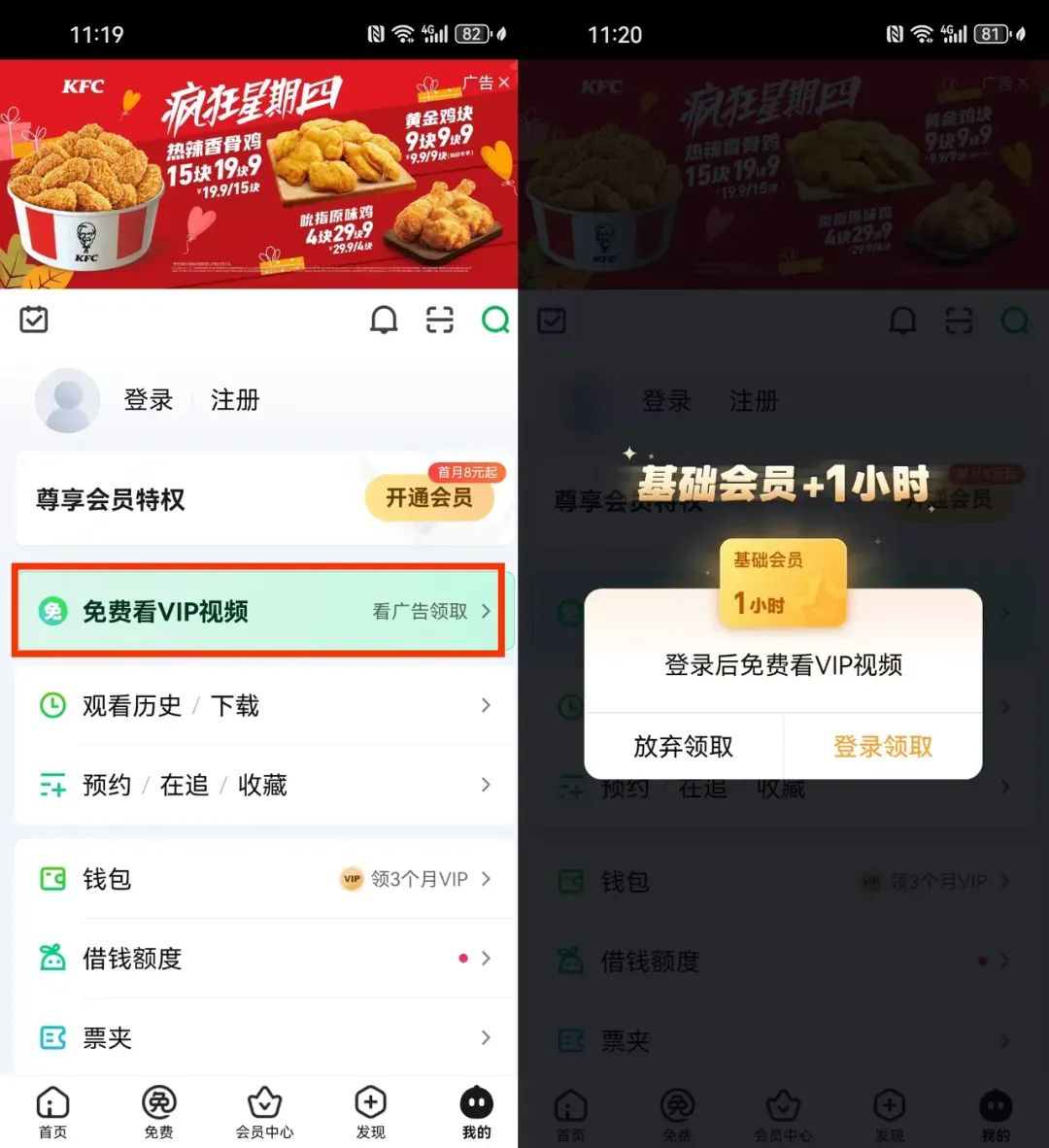Open the 钱包 row

coord(258,879)
